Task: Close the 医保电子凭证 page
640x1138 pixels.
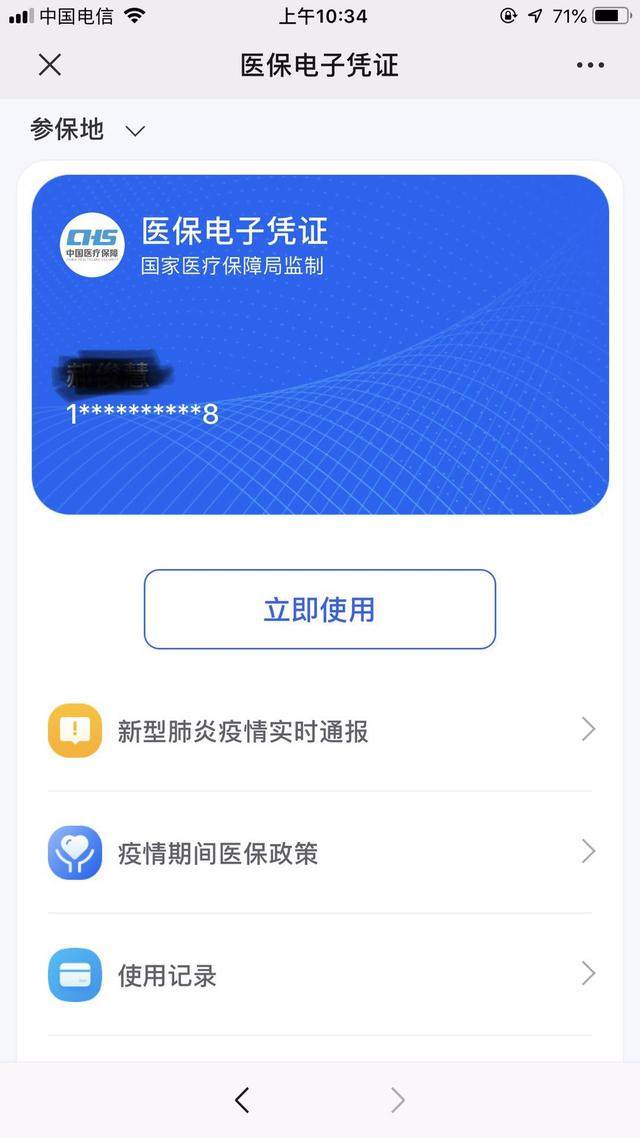Action: pos(49,65)
